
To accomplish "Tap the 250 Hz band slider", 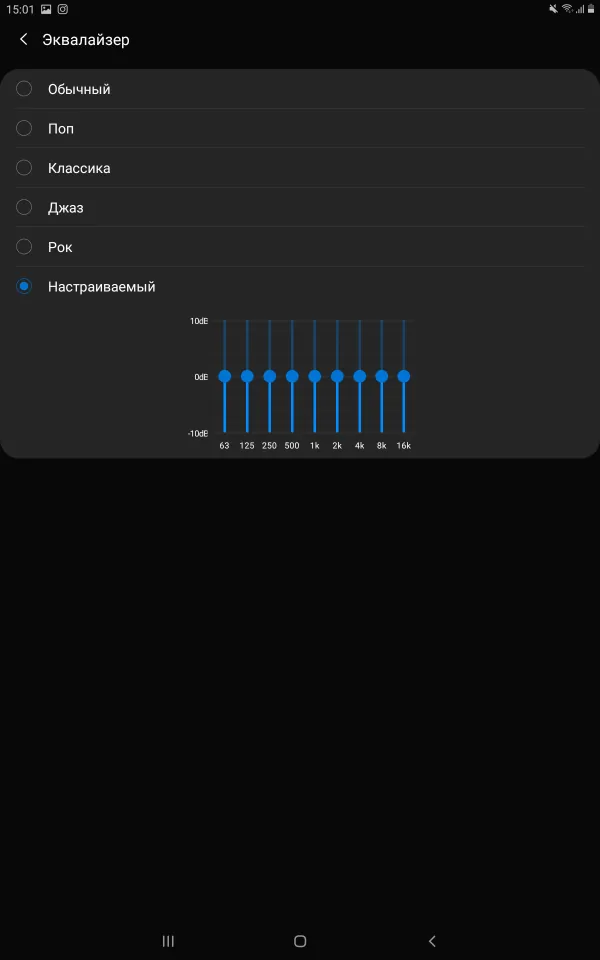I will pos(269,376).
